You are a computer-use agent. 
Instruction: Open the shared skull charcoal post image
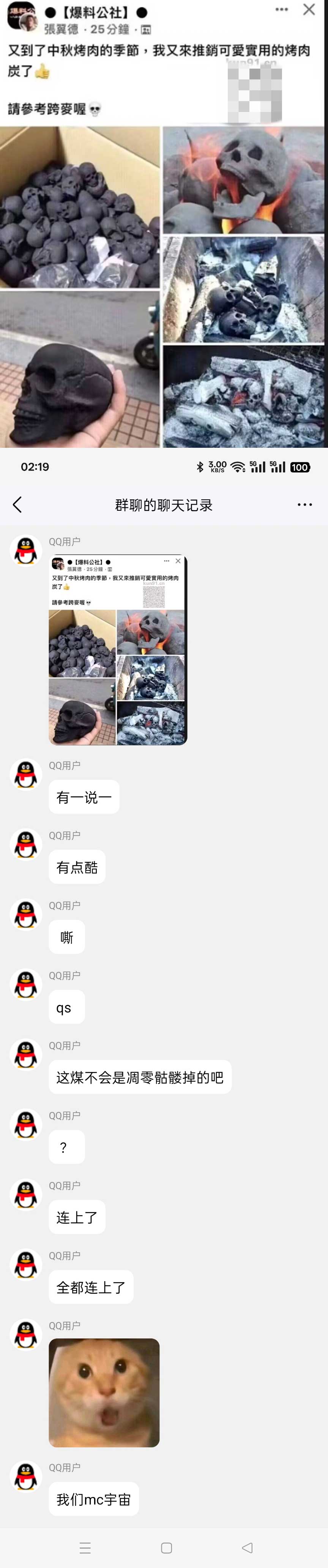pyautogui.click(x=118, y=650)
